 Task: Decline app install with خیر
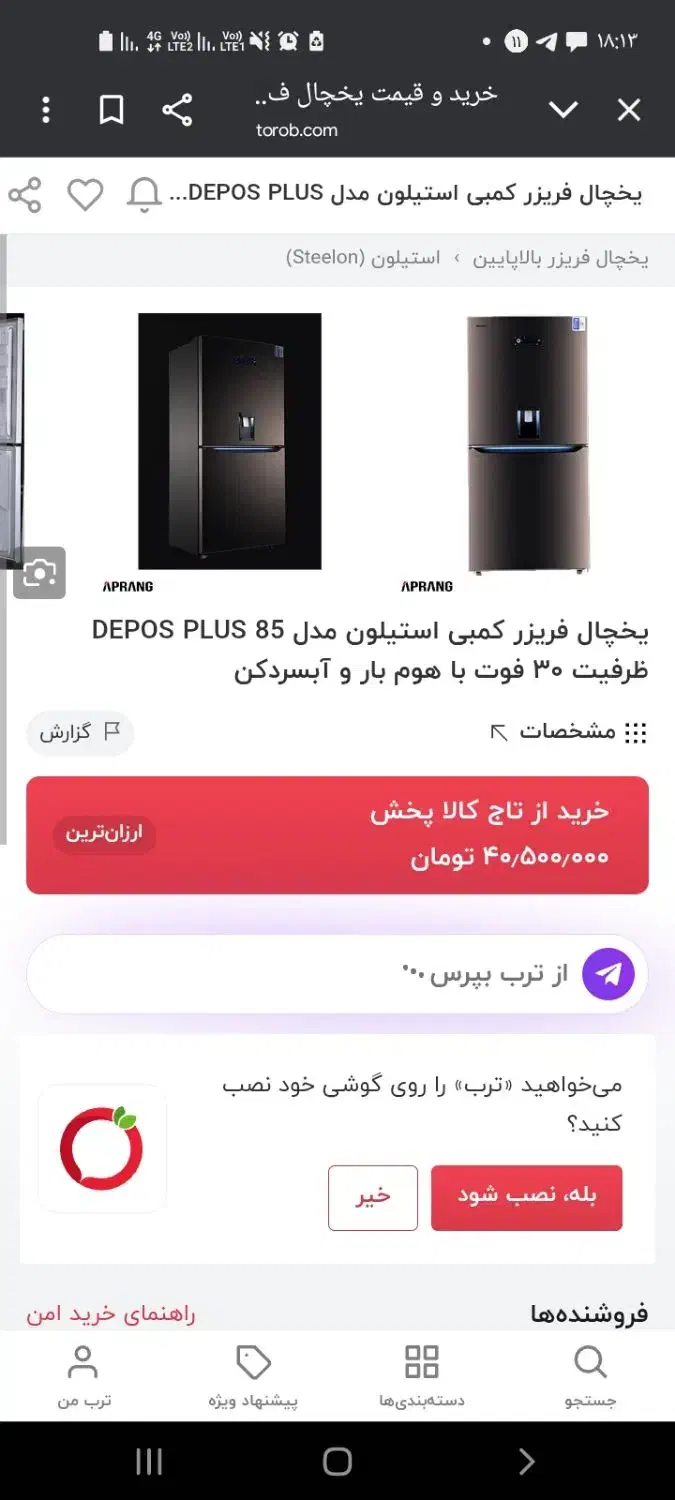pos(372,1197)
